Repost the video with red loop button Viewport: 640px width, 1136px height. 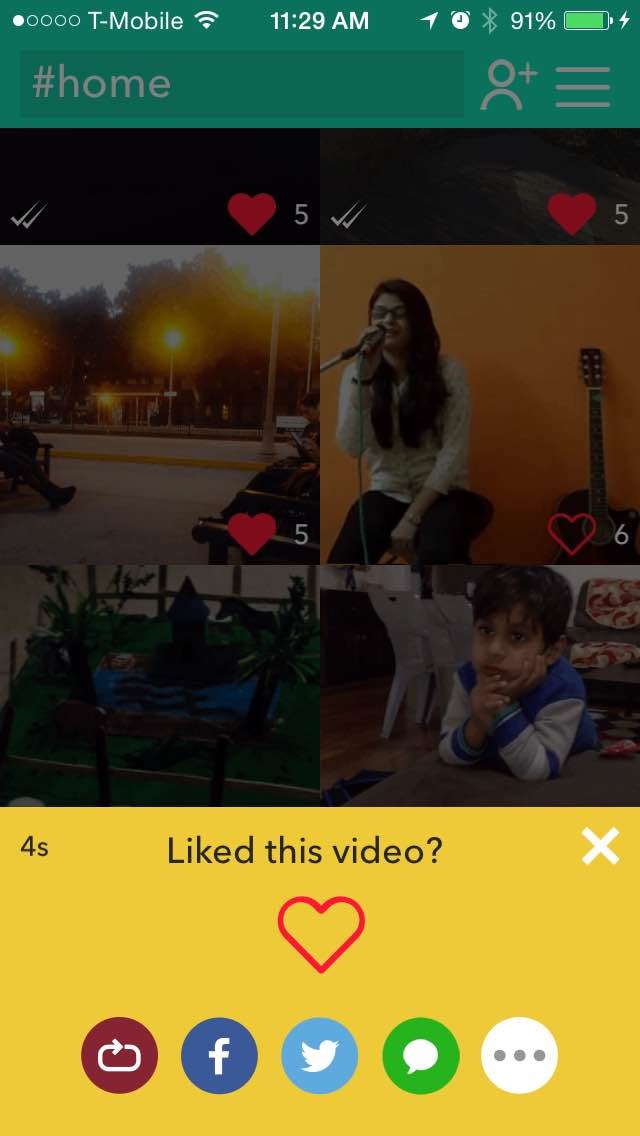(120, 1055)
